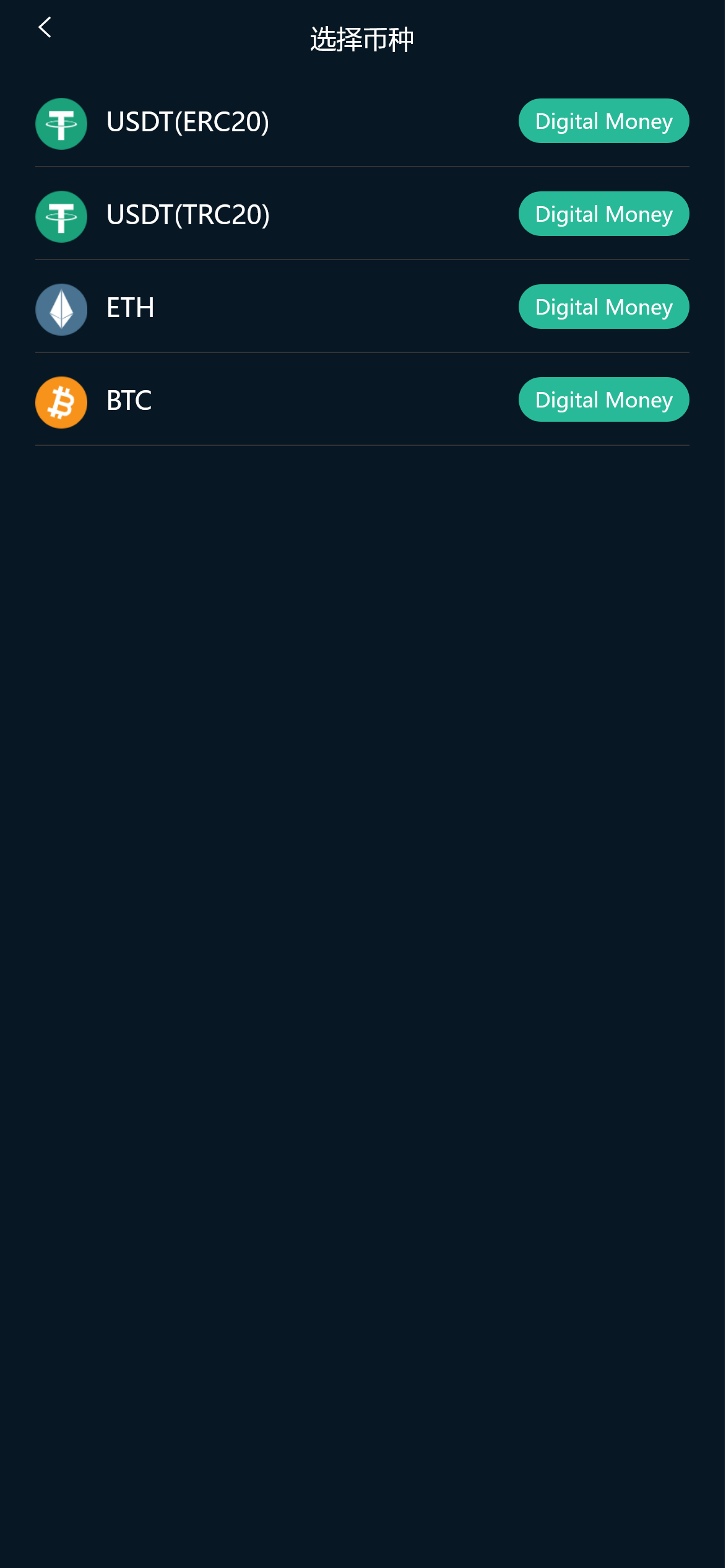Choose USDT(TRC20) from the list
Screen dimensions: 726x1568
[188, 215]
